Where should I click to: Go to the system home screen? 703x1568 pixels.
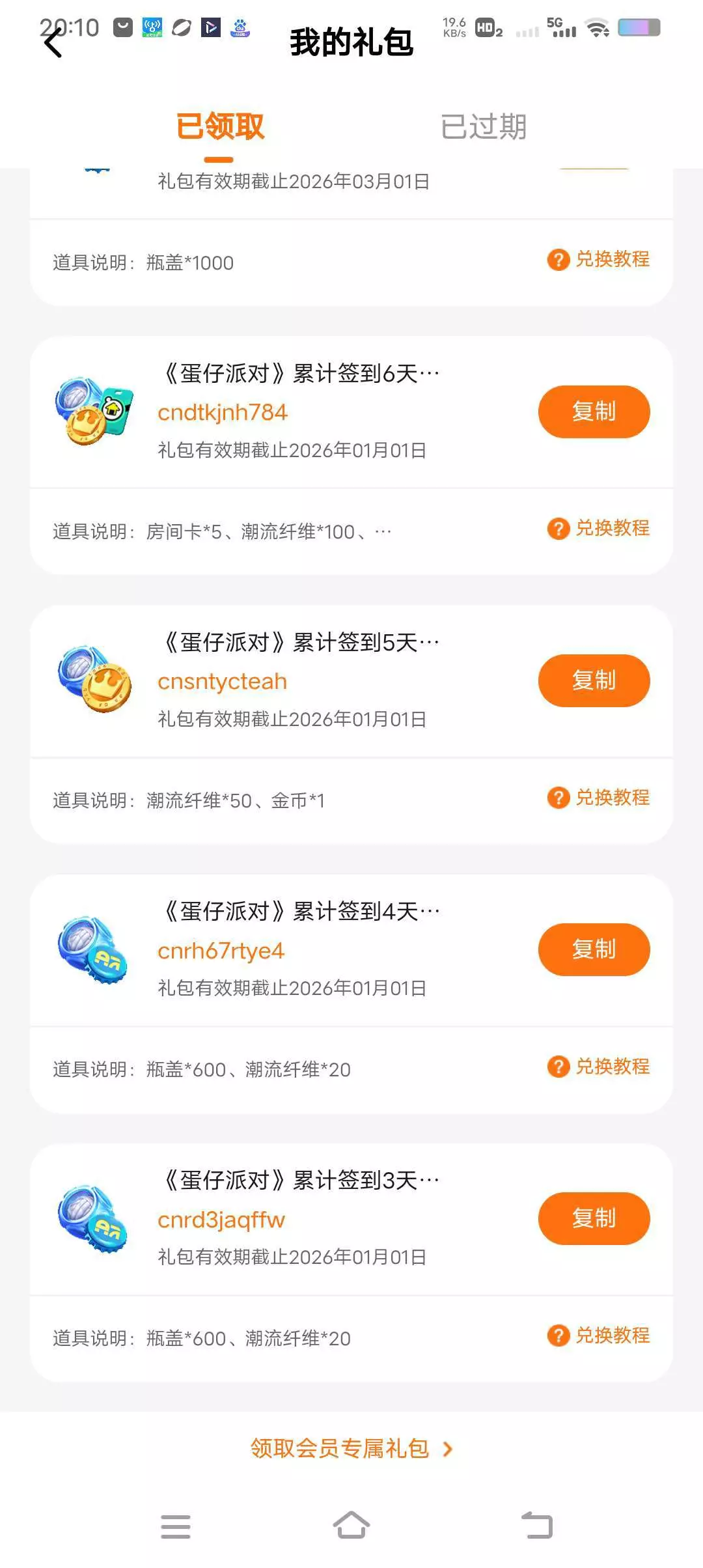click(351, 1525)
